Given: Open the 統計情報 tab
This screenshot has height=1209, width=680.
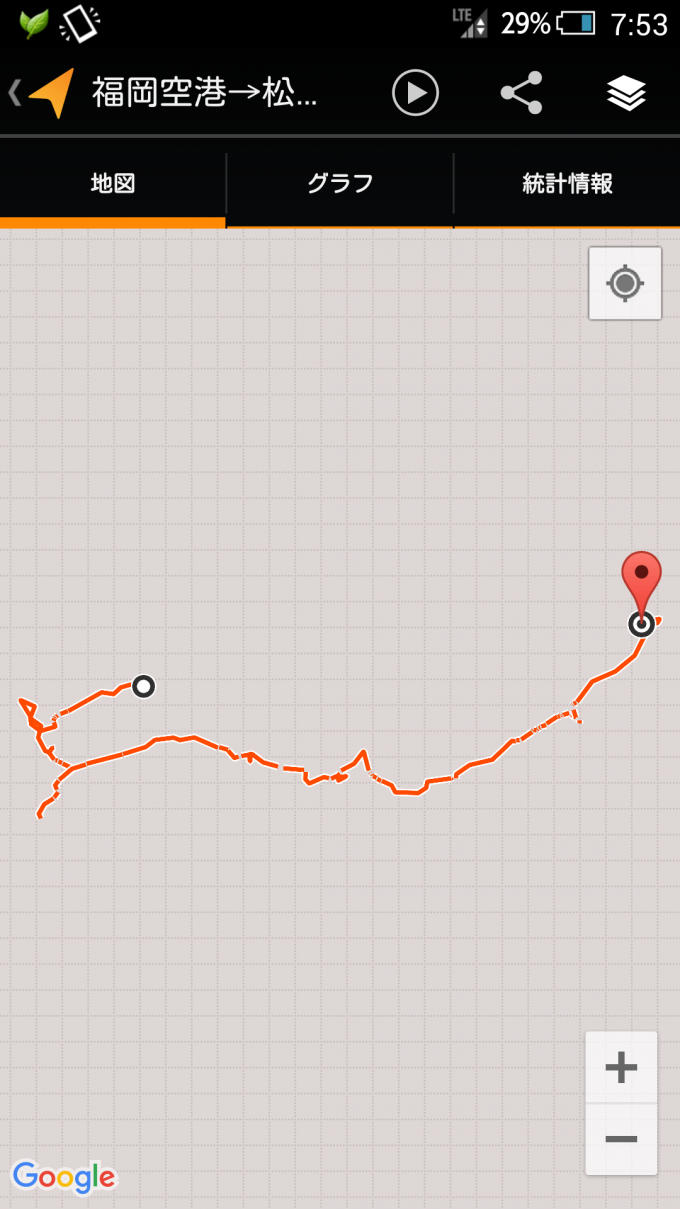Looking at the screenshot, I should 567,184.
